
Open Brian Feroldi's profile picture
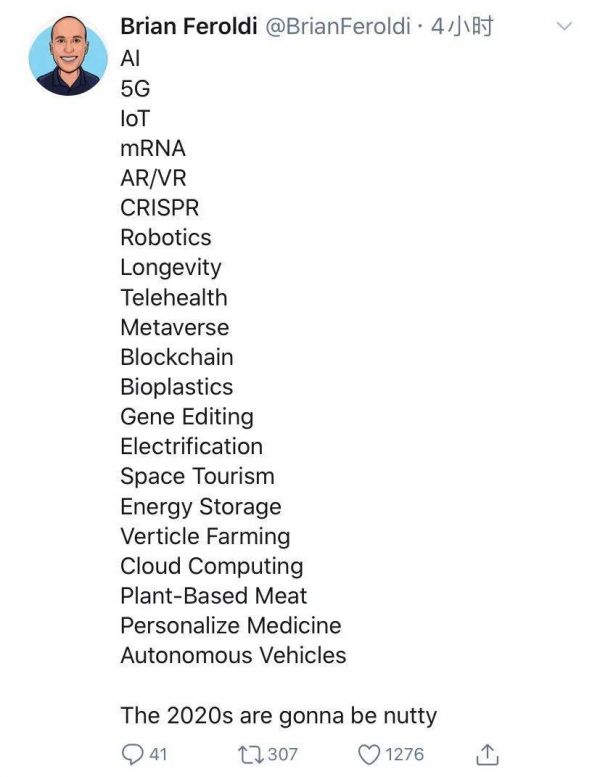click(68, 56)
